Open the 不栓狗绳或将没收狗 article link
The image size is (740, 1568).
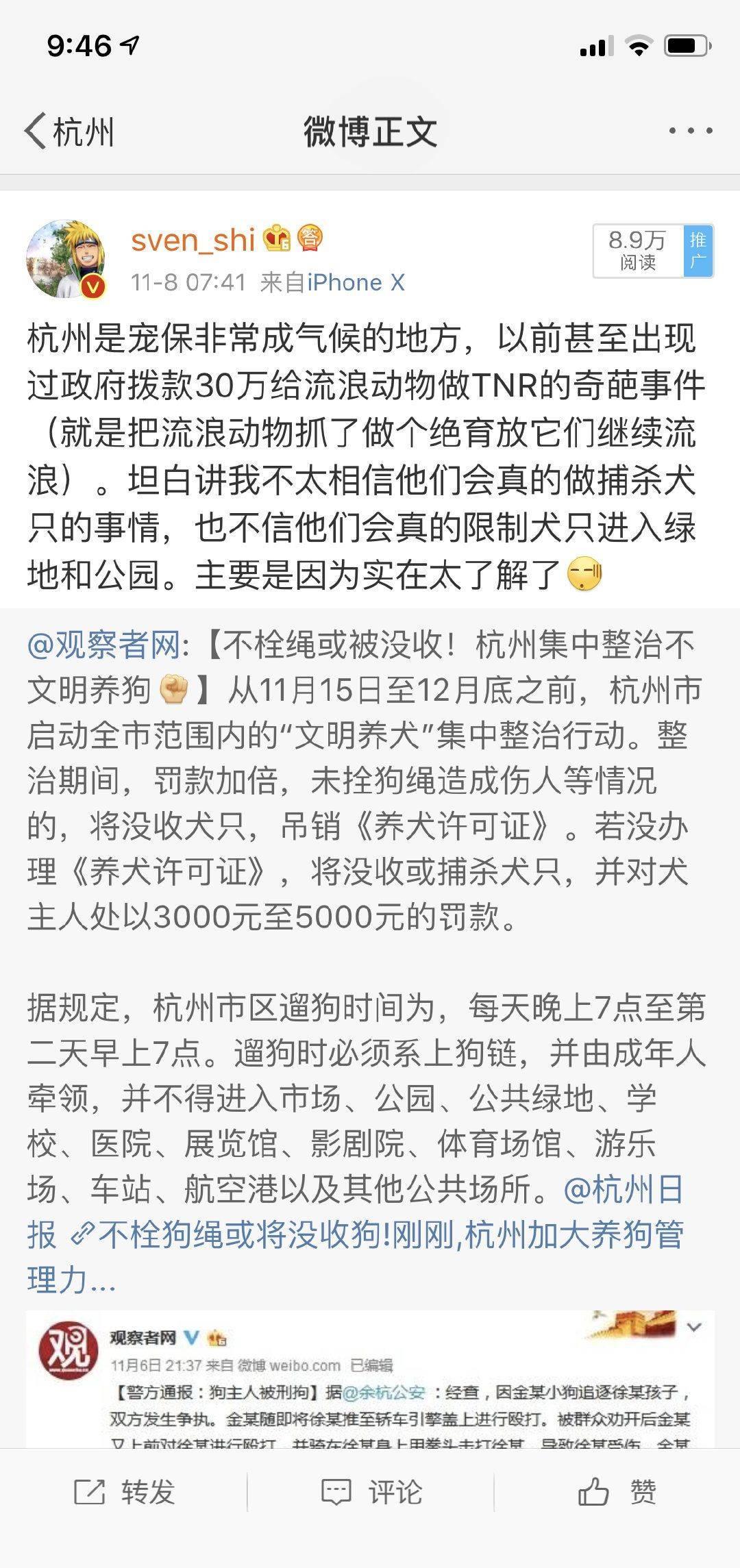click(x=391, y=1235)
